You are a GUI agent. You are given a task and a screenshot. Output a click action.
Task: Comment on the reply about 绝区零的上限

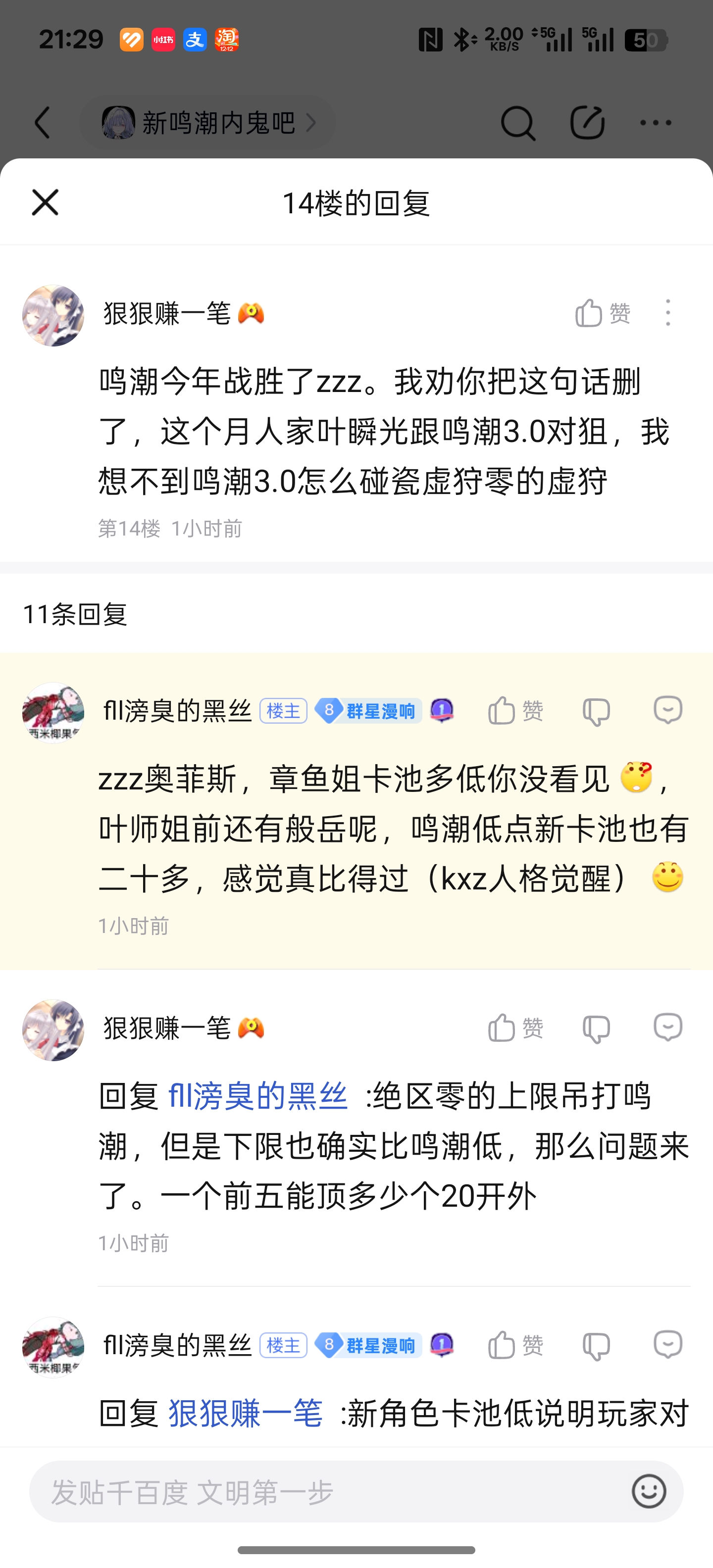point(668,1028)
